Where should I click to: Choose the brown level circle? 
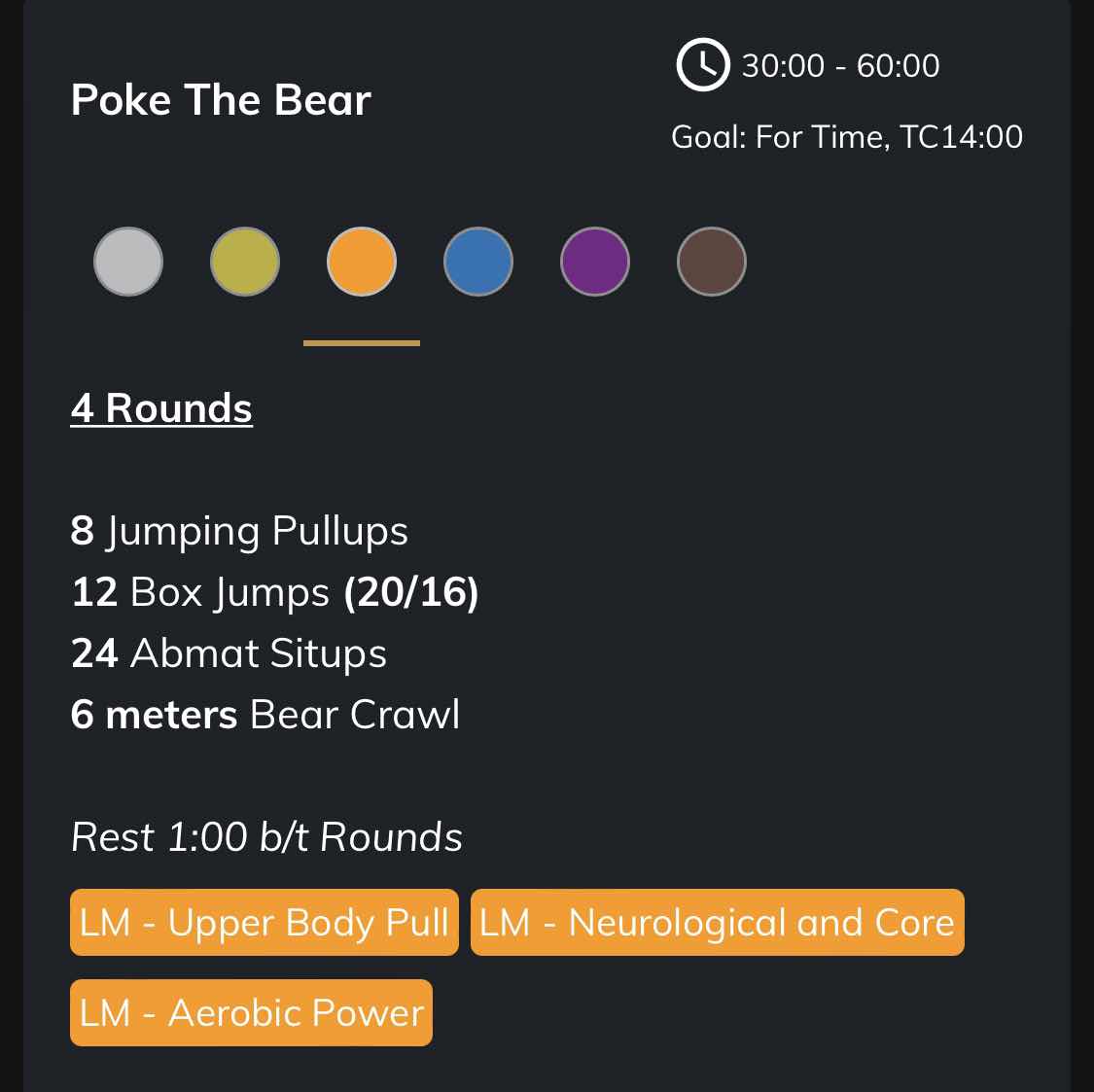pos(712,262)
